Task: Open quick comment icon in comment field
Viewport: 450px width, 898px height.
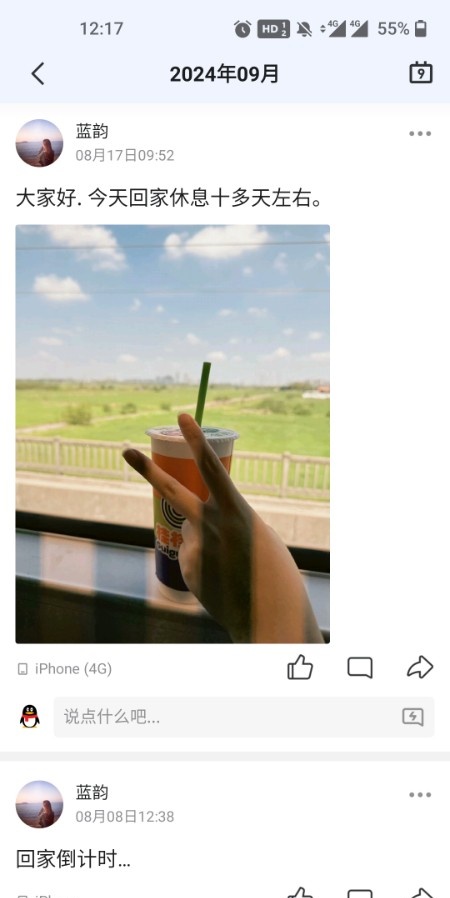Action: [x=413, y=716]
